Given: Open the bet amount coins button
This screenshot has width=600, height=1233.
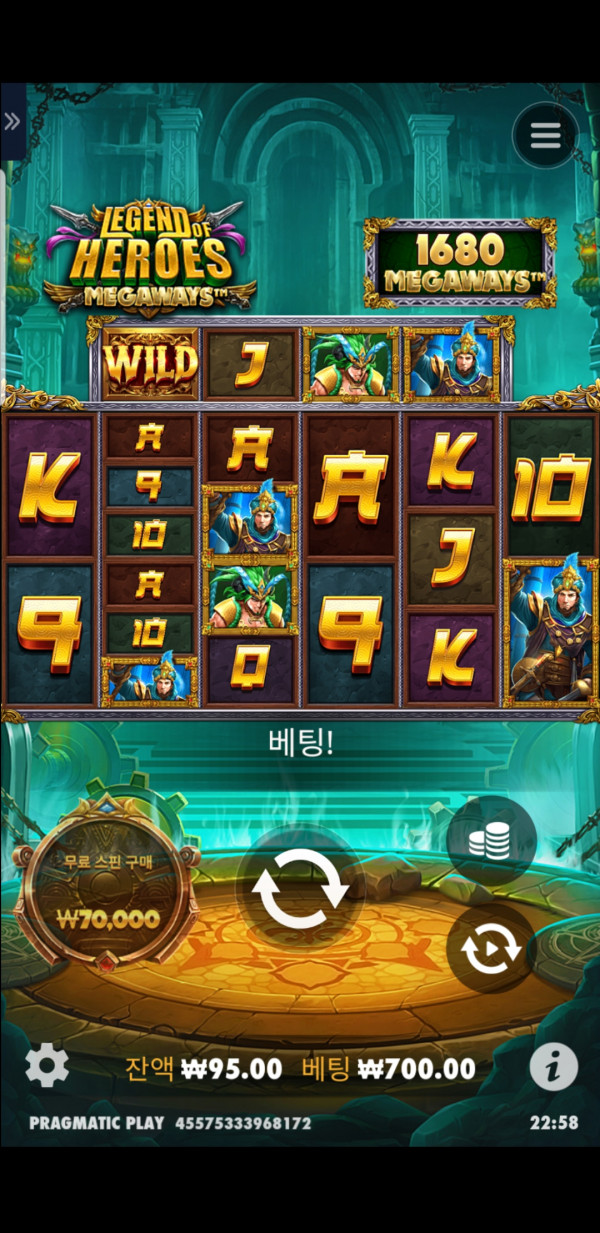Looking at the screenshot, I should [x=490, y=841].
